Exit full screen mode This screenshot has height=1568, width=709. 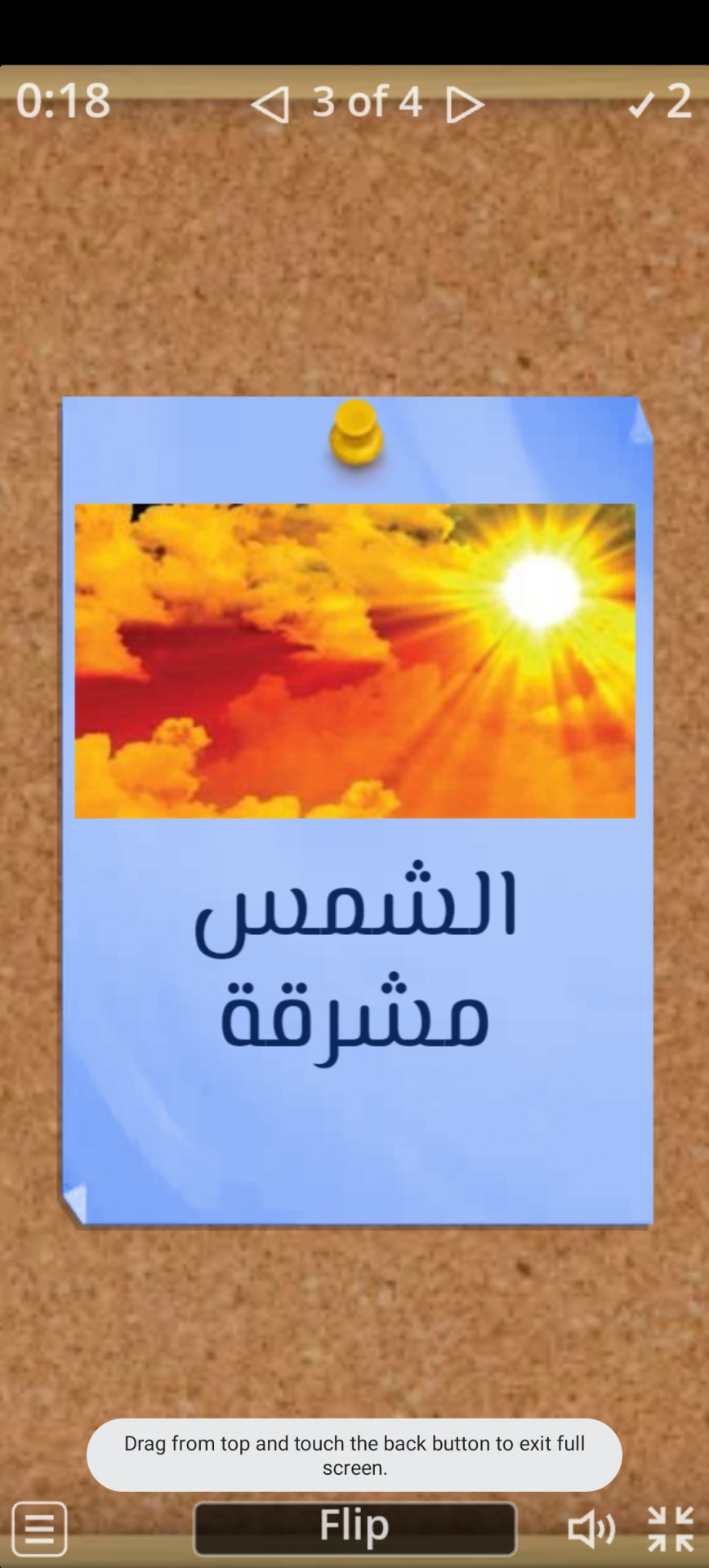[671, 1529]
